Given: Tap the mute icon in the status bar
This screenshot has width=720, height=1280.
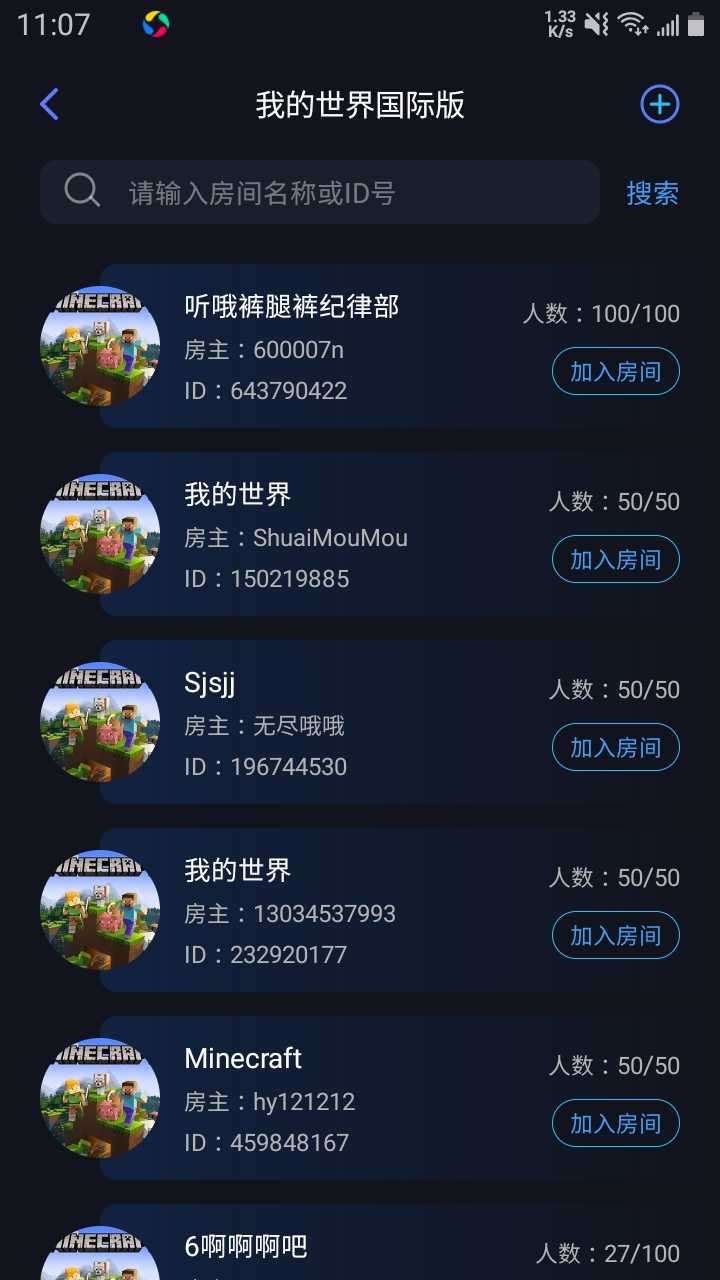Looking at the screenshot, I should (599, 22).
